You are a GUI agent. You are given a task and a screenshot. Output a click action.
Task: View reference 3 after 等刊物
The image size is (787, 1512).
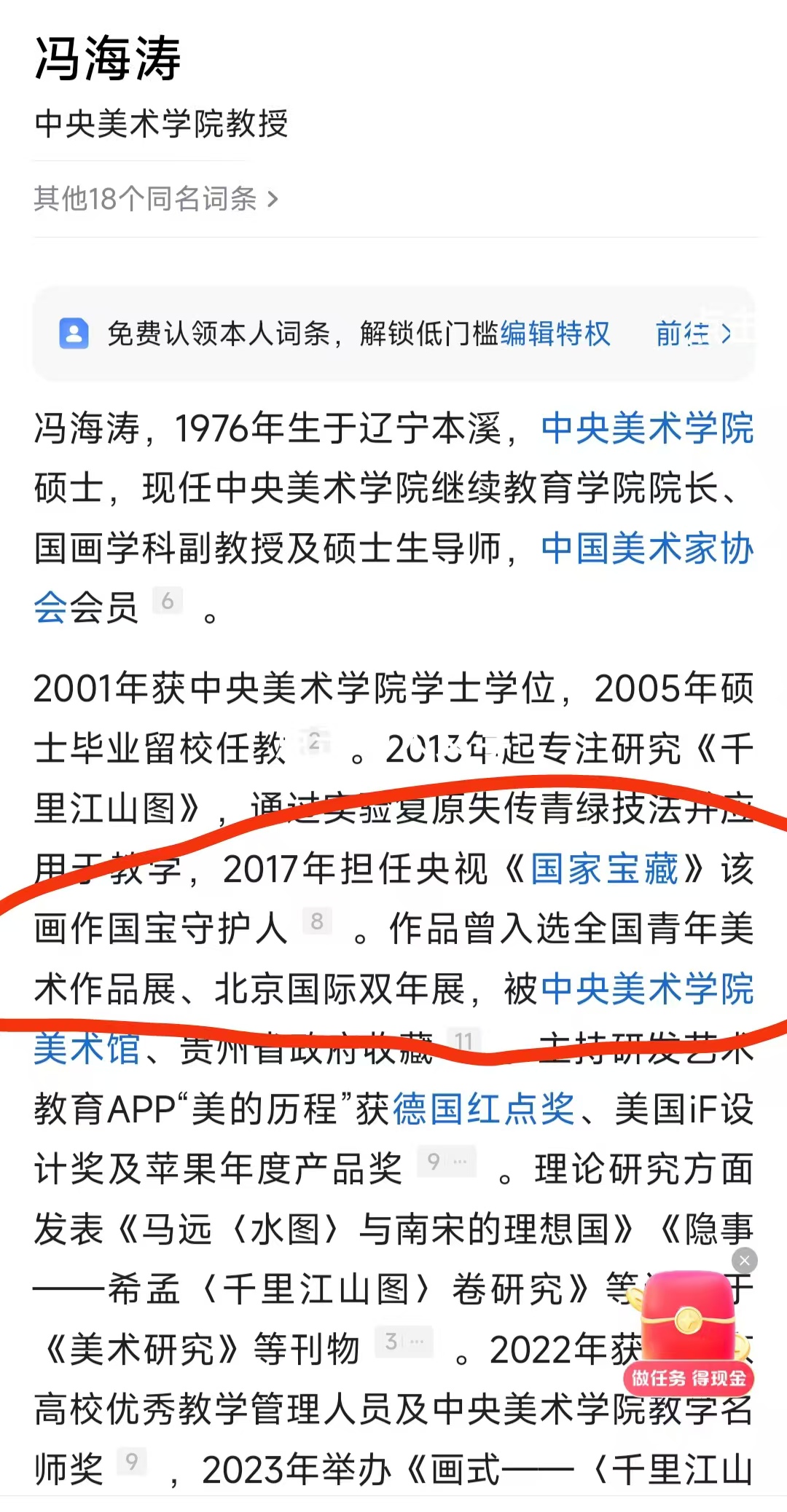tap(402, 1342)
